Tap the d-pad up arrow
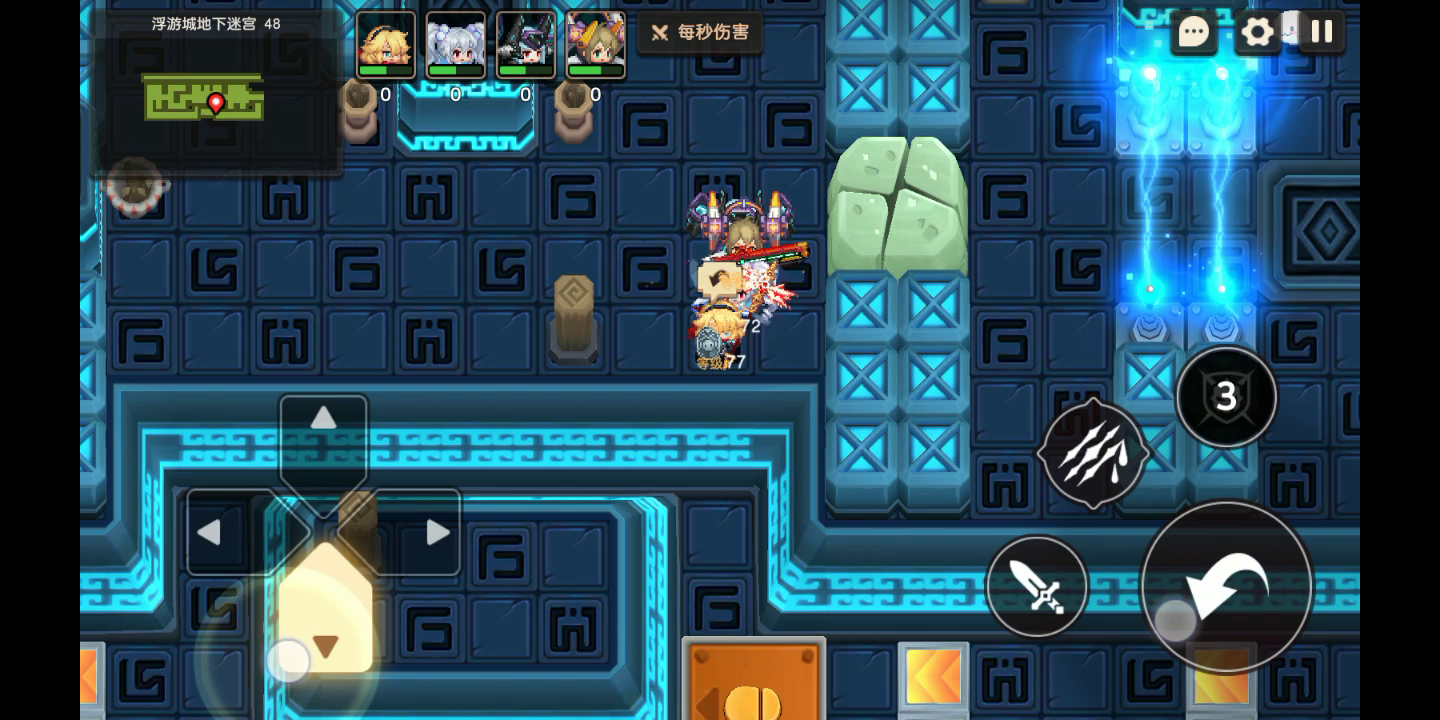 pyautogui.click(x=323, y=418)
